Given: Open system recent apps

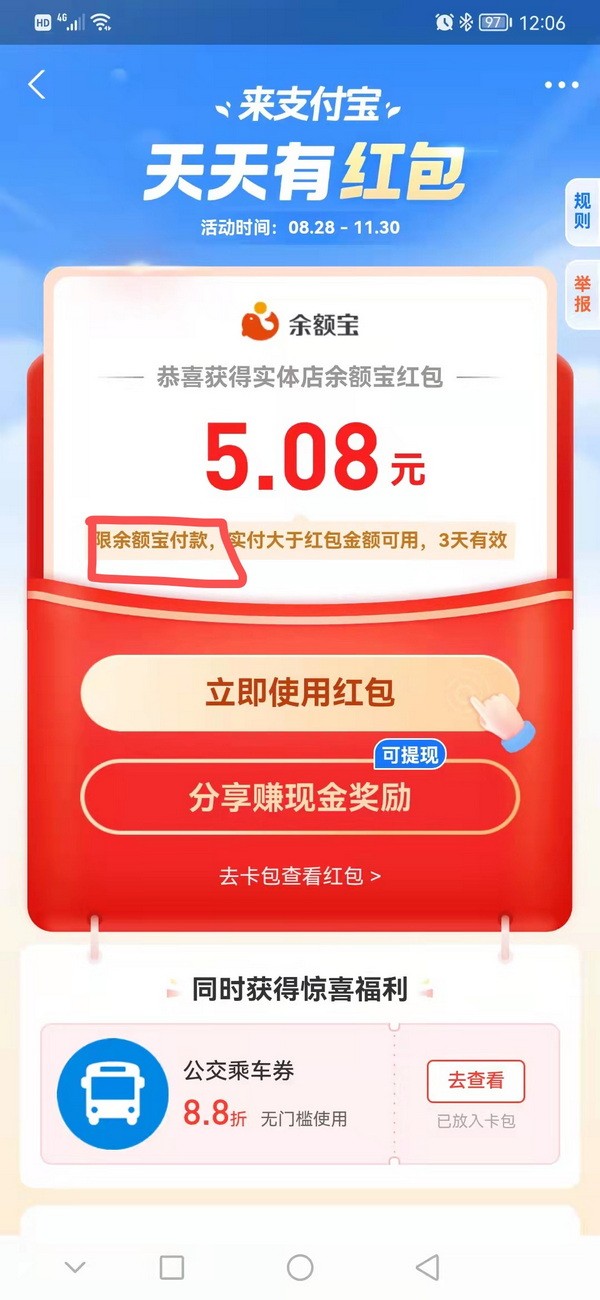Looking at the screenshot, I should [x=172, y=1268].
